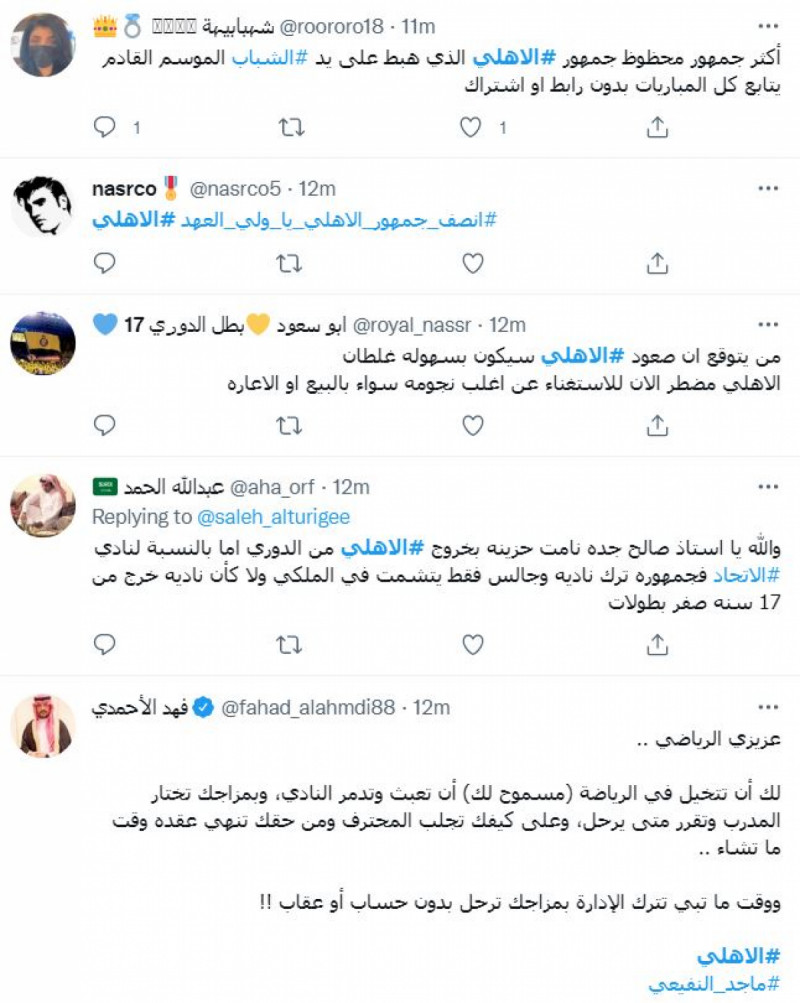Share roororo18's tweet
Viewport: 800px width, 1003px height.
tap(657, 127)
